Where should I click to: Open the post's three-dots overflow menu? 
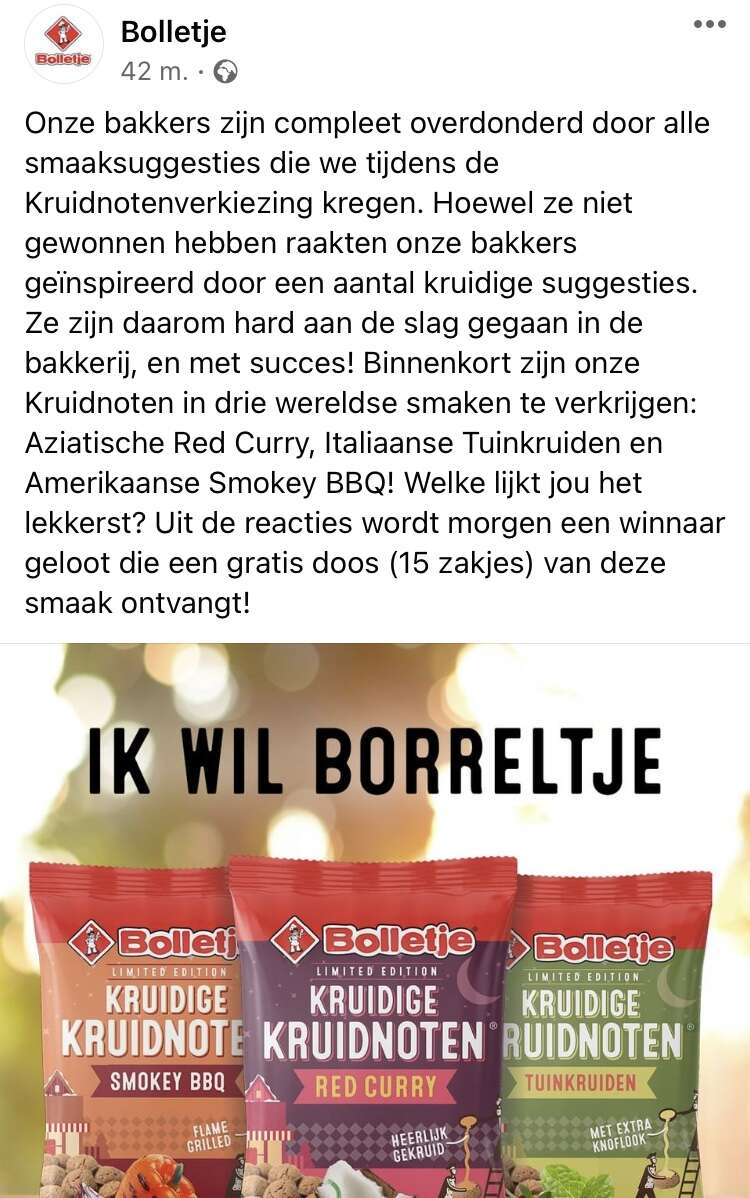pos(709,24)
